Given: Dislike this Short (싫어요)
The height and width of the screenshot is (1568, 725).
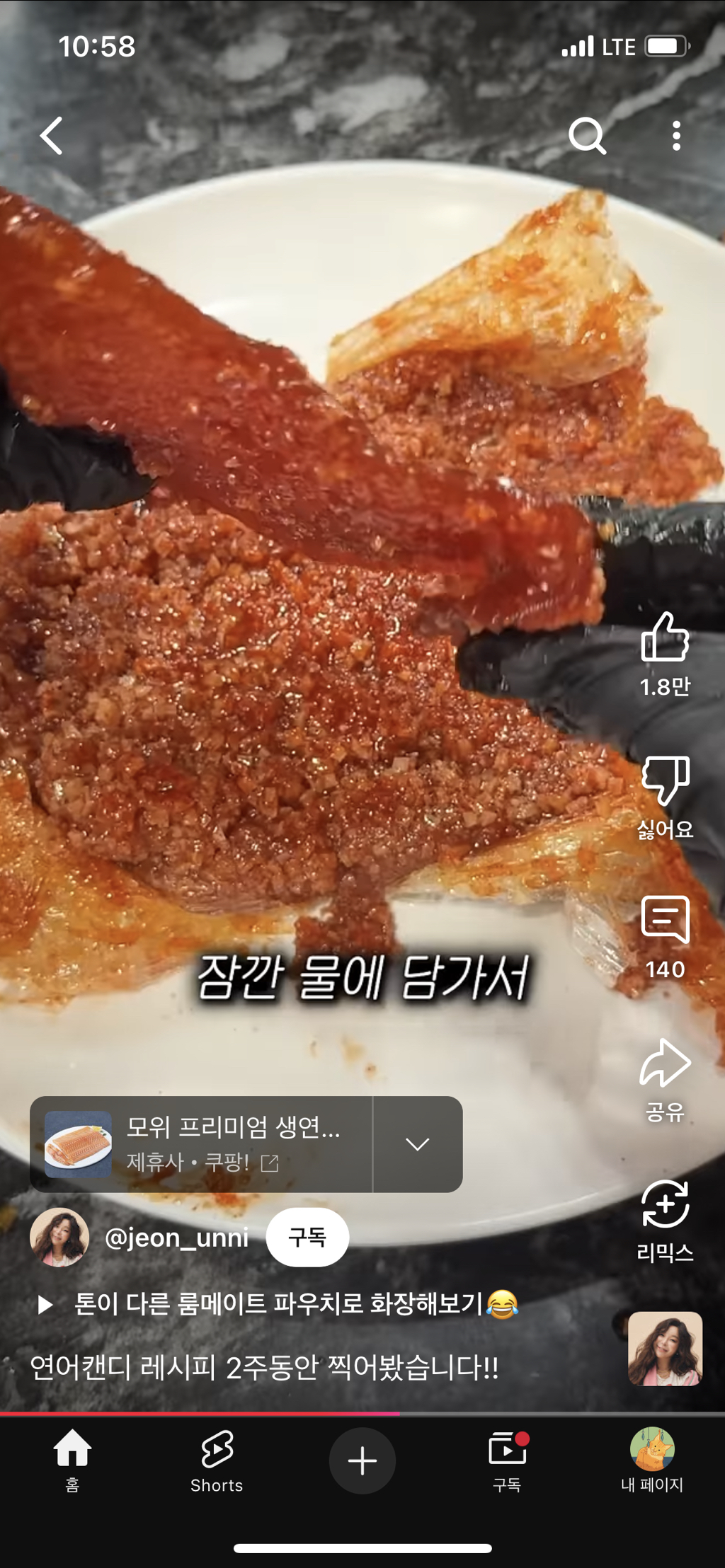Looking at the screenshot, I should pyautogui.click(x=665, y=781).
